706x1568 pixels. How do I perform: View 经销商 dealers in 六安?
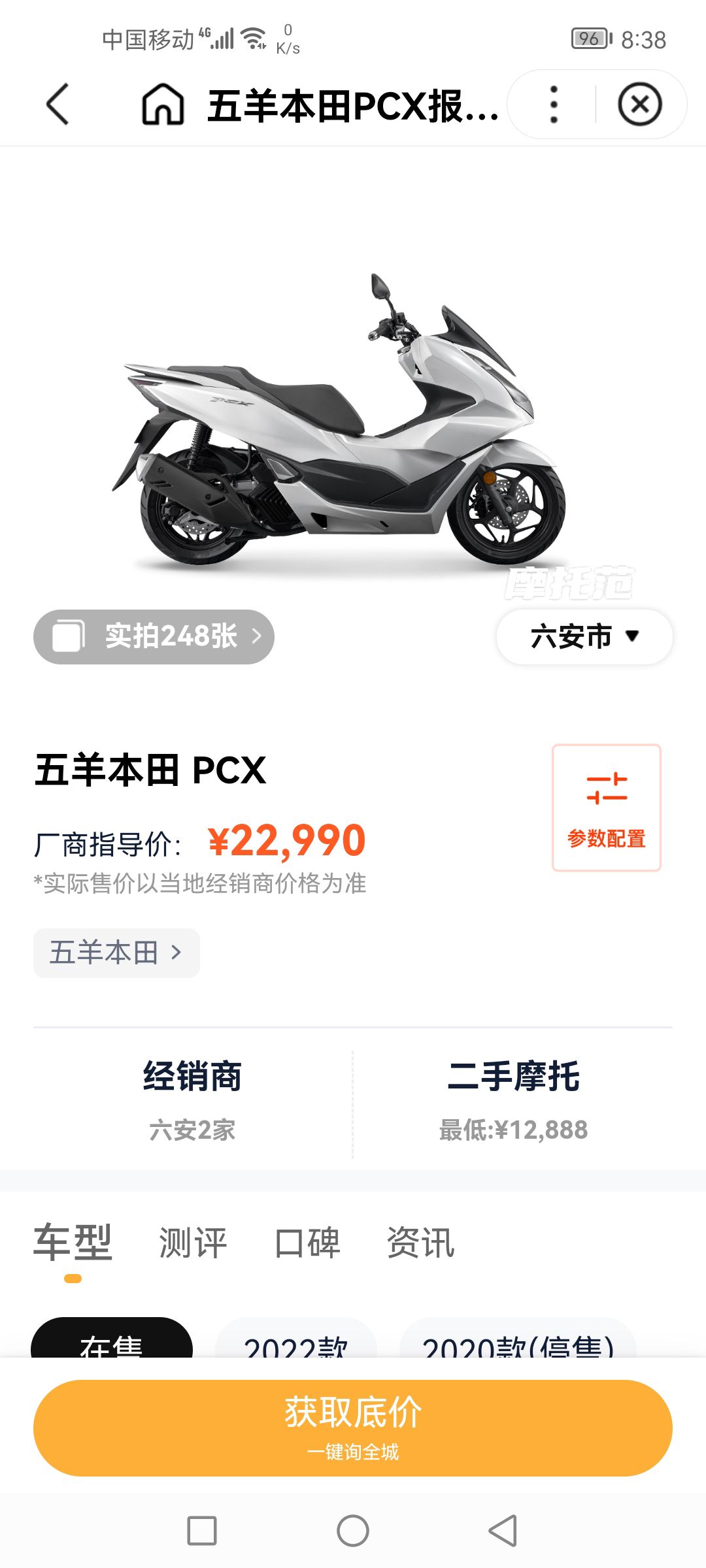point(192,1099)
